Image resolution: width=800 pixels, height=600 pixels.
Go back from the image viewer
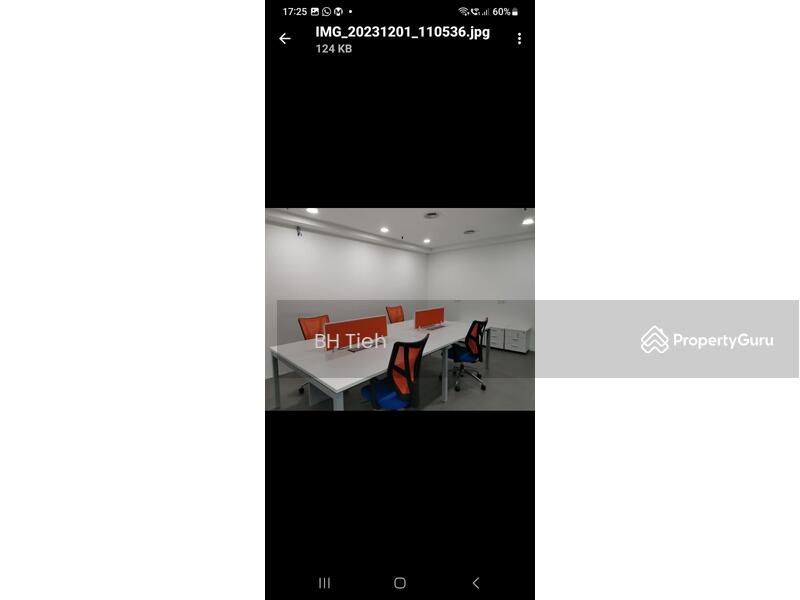coord(285,39)
